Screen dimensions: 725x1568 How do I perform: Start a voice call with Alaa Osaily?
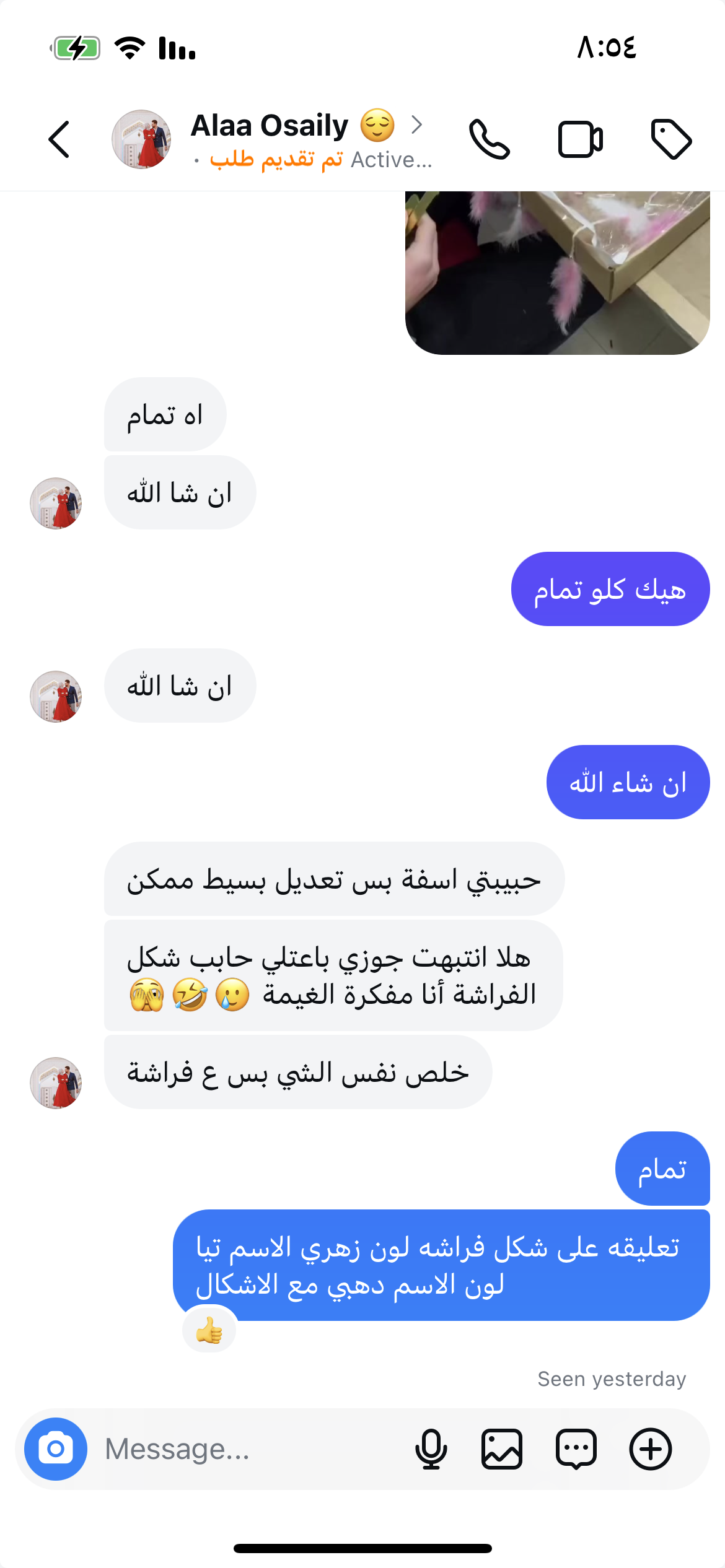tap(490, 139)
